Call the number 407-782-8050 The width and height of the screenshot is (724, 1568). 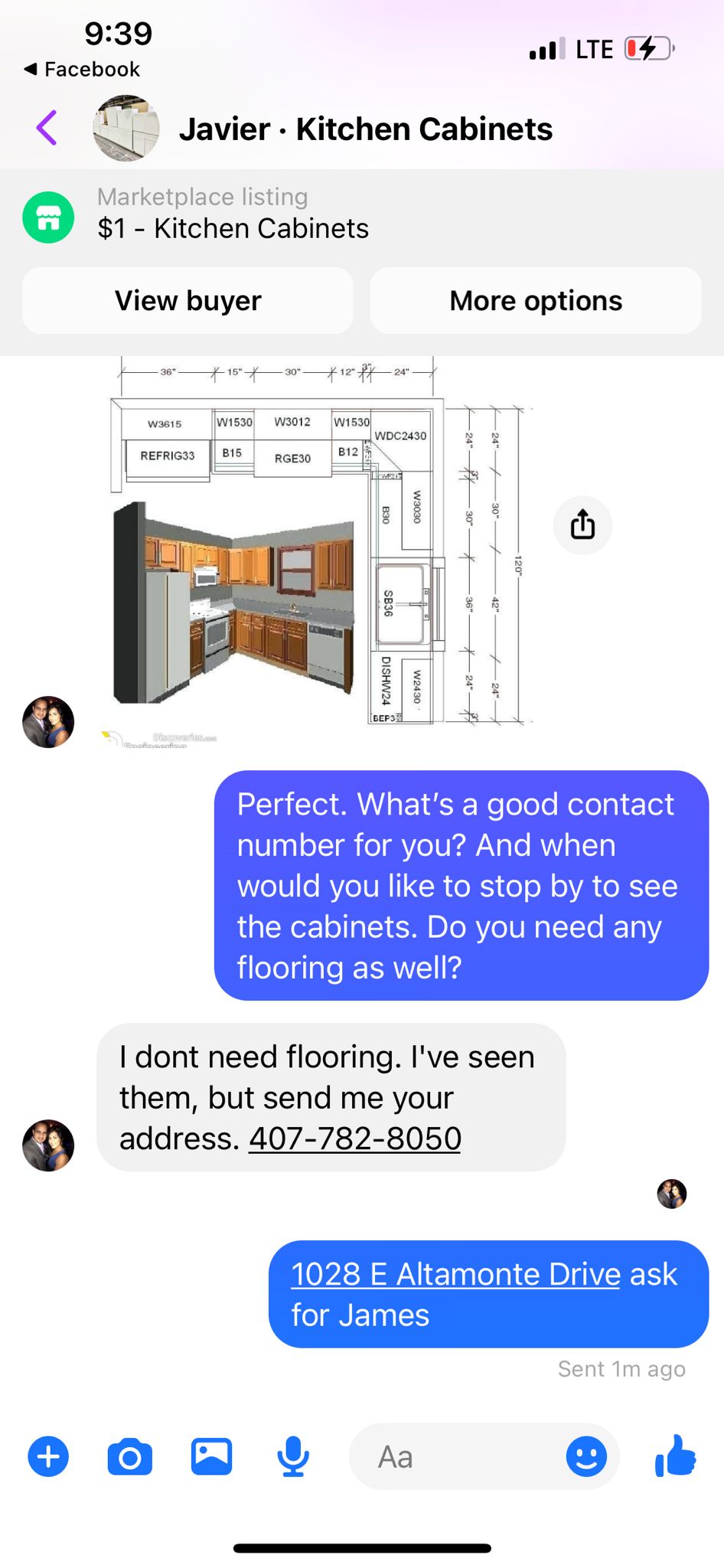click(x=355, y=1138)
